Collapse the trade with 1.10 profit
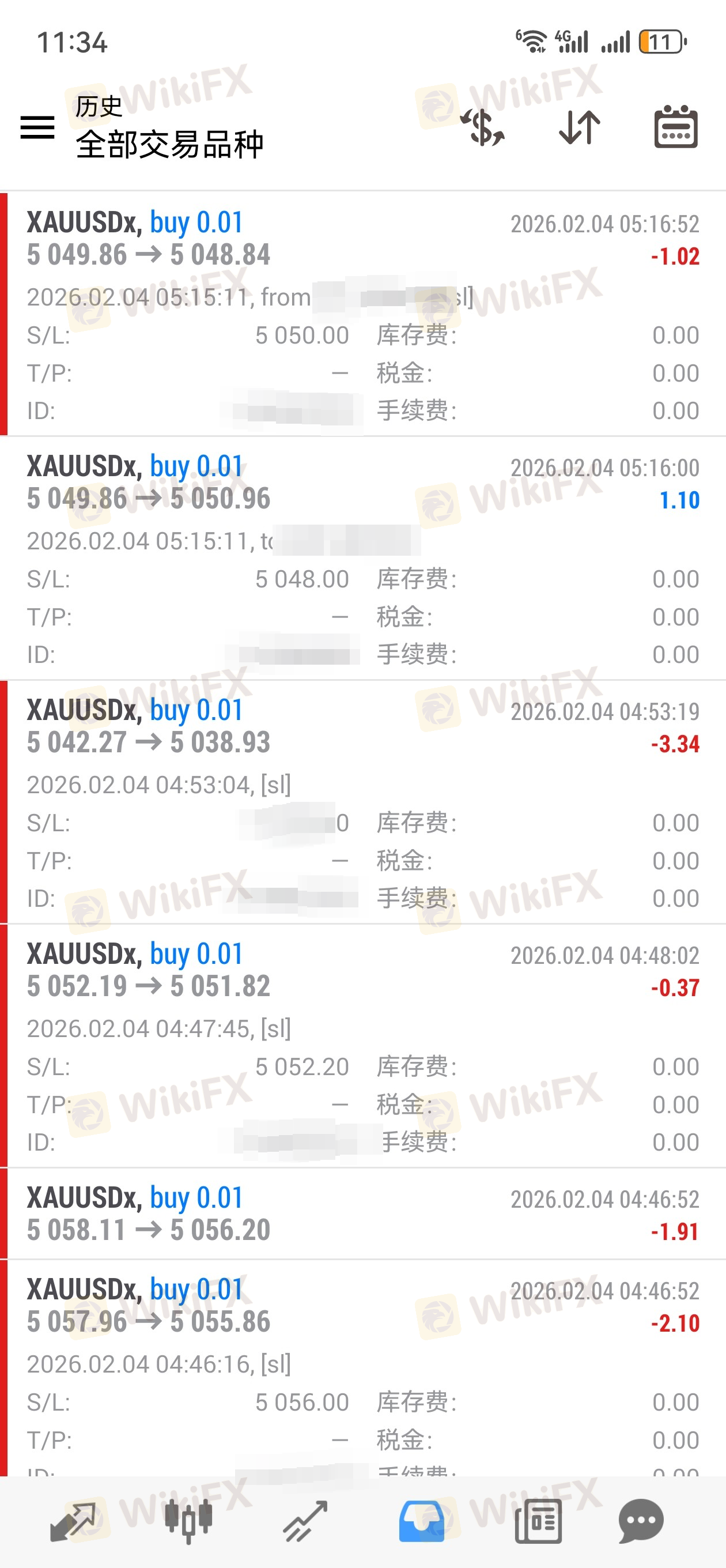Screen dimensions: 726x1568 click(x=362, y=483)
